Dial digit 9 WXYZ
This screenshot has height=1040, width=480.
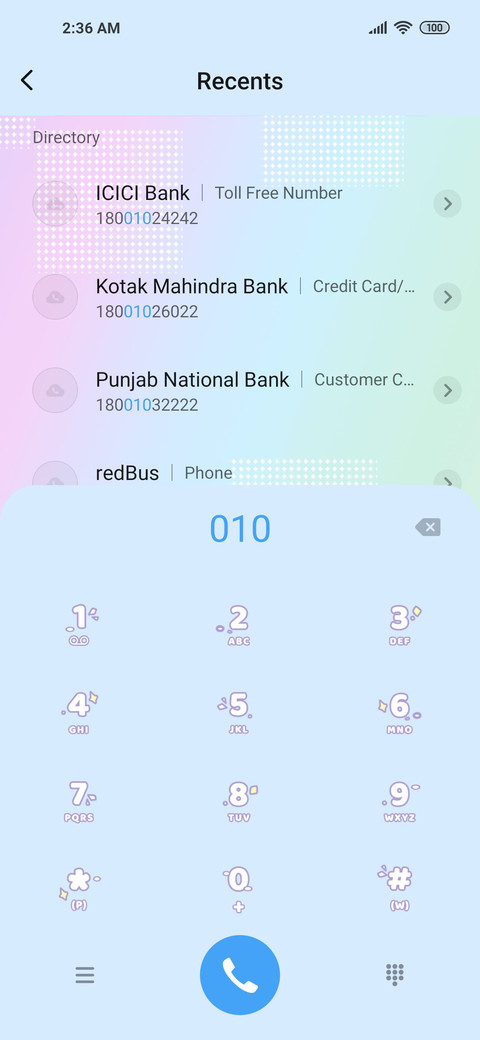pos(400,801)
